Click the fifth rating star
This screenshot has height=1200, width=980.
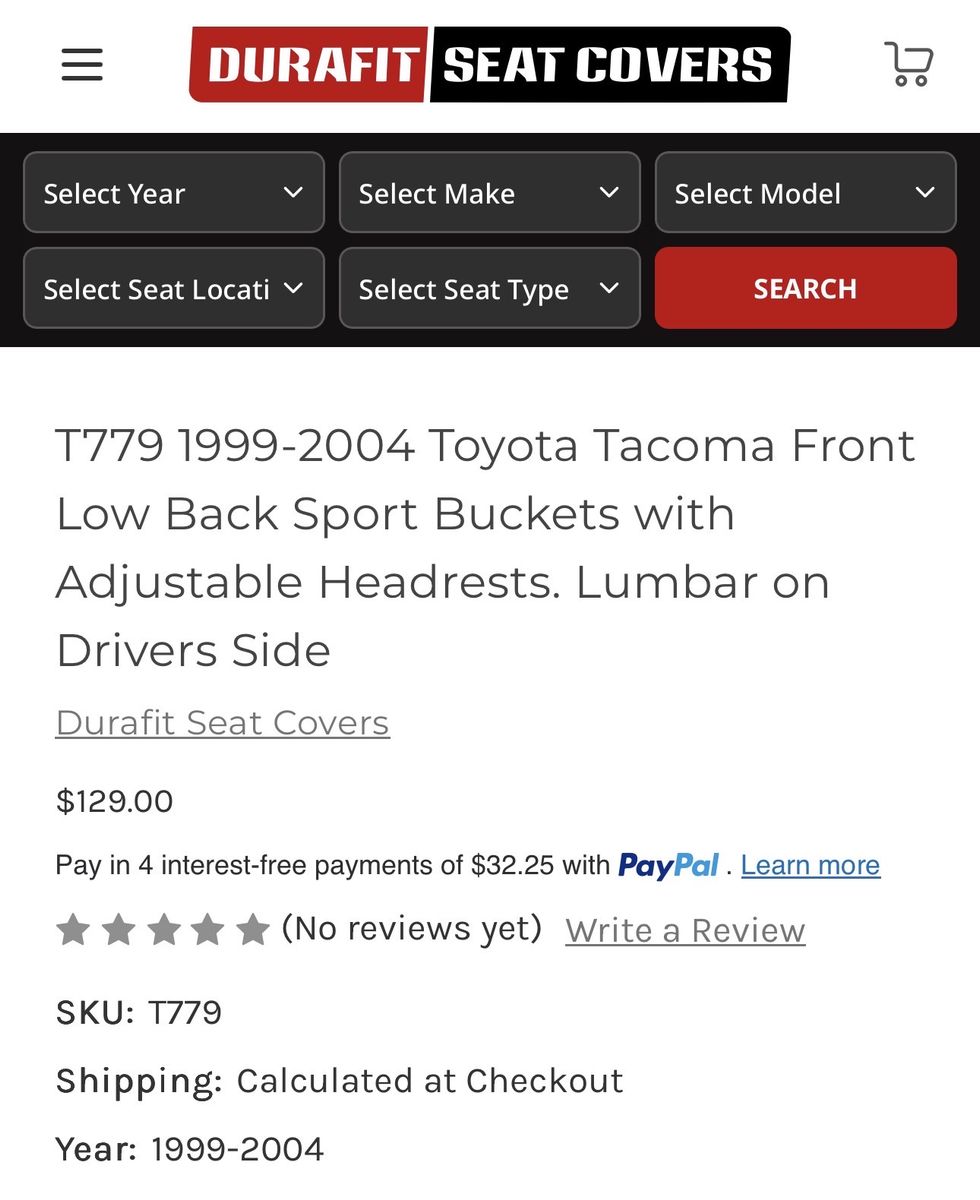252,928
